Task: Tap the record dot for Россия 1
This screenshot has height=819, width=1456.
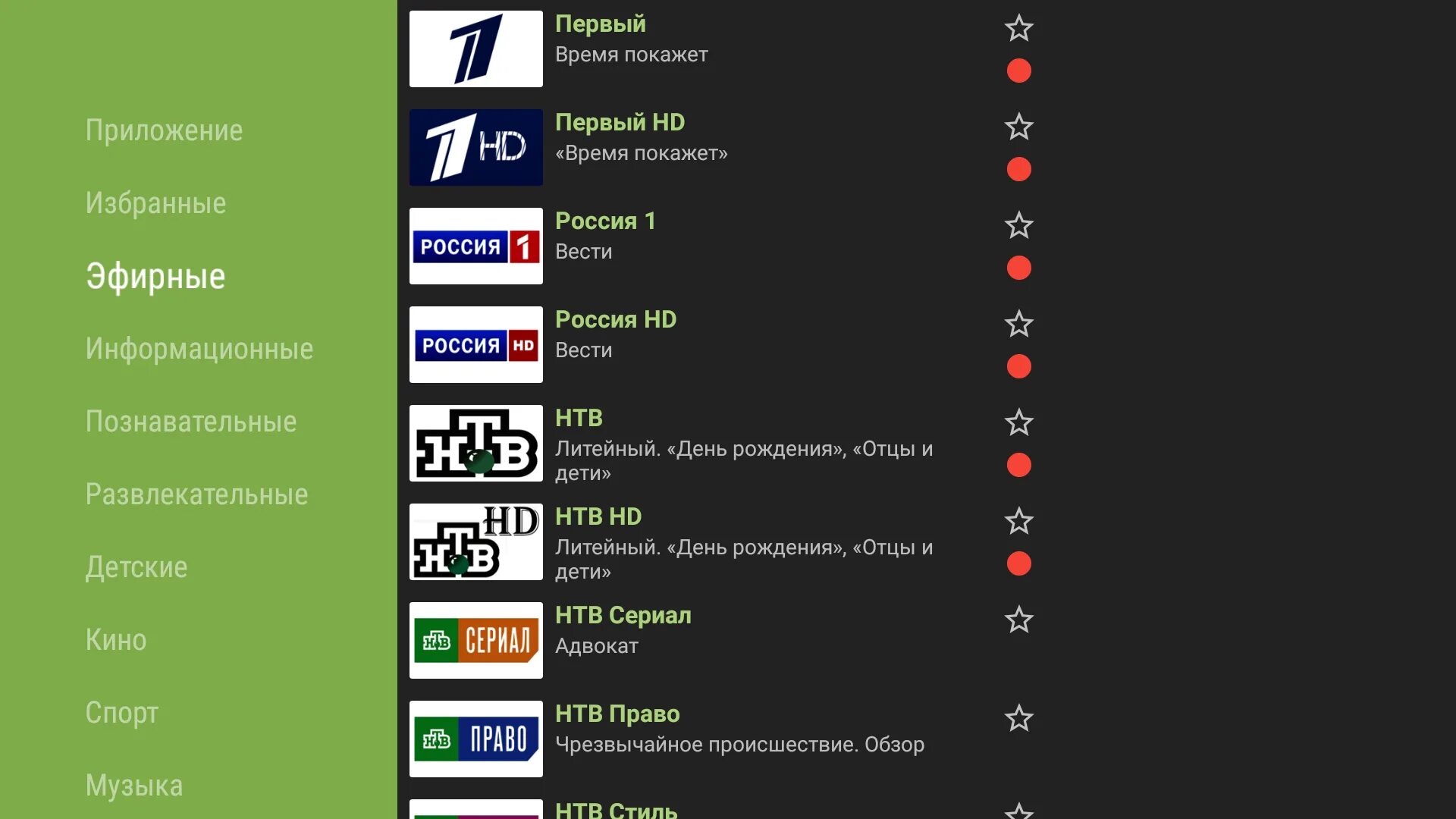Action: click(x=1018, y=268)
